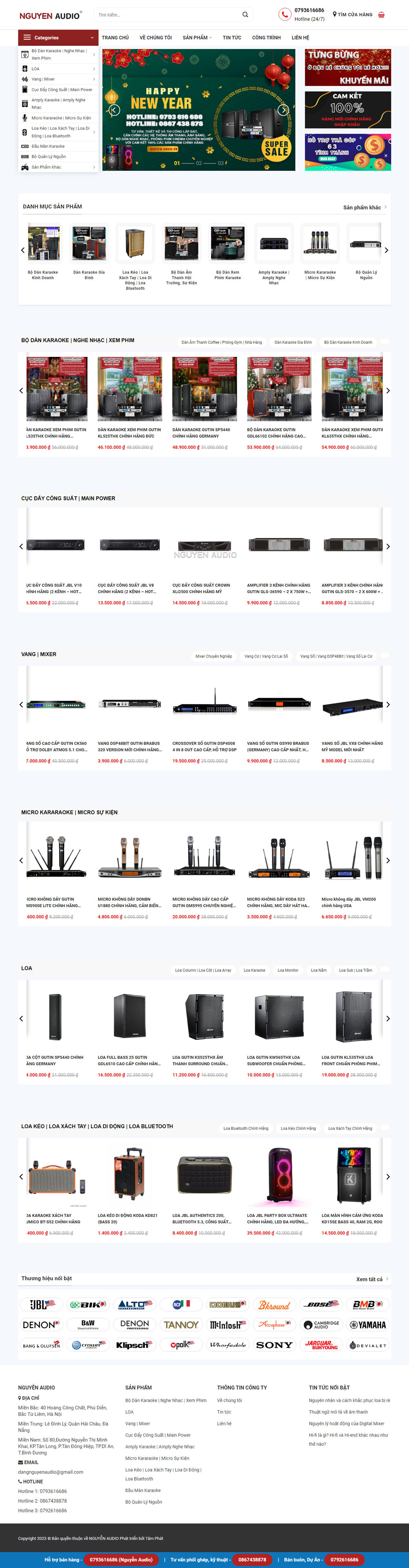Expand the Categories dropdown menu

(58, 38)
